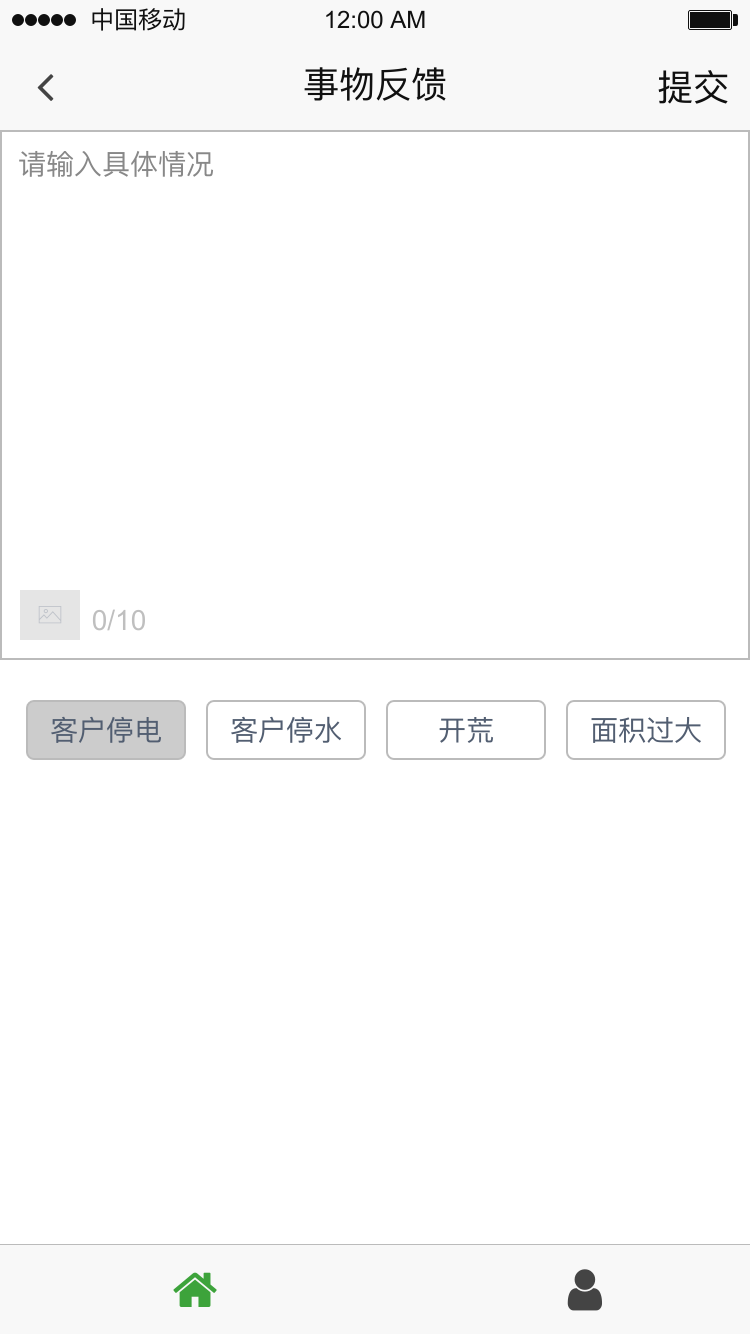Viewport: 750px width, 1334px height.
Task: Choose the 客户停水 chip
Action: 286,730
